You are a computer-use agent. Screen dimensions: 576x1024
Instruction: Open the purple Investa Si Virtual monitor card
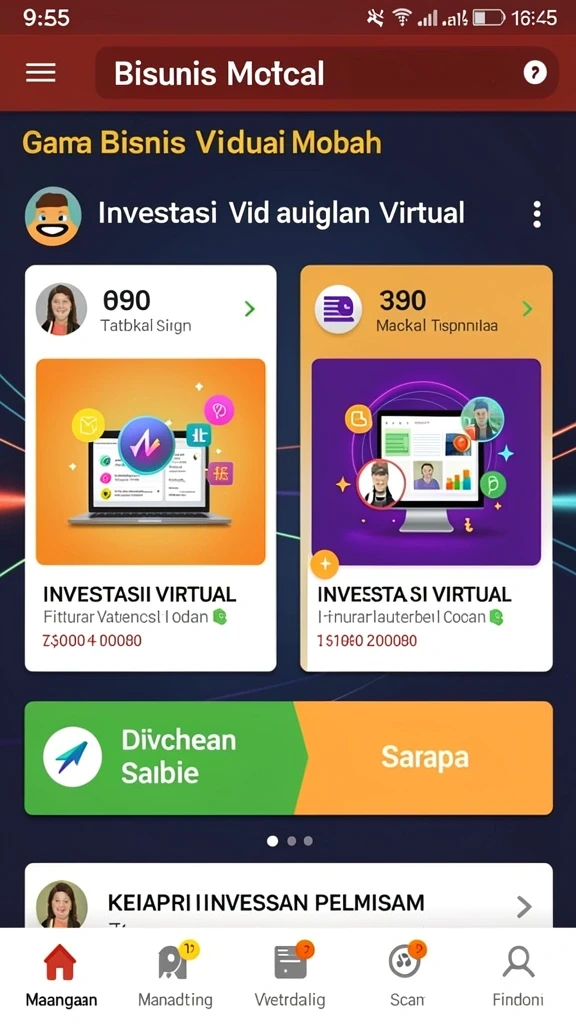pos(426,468)
